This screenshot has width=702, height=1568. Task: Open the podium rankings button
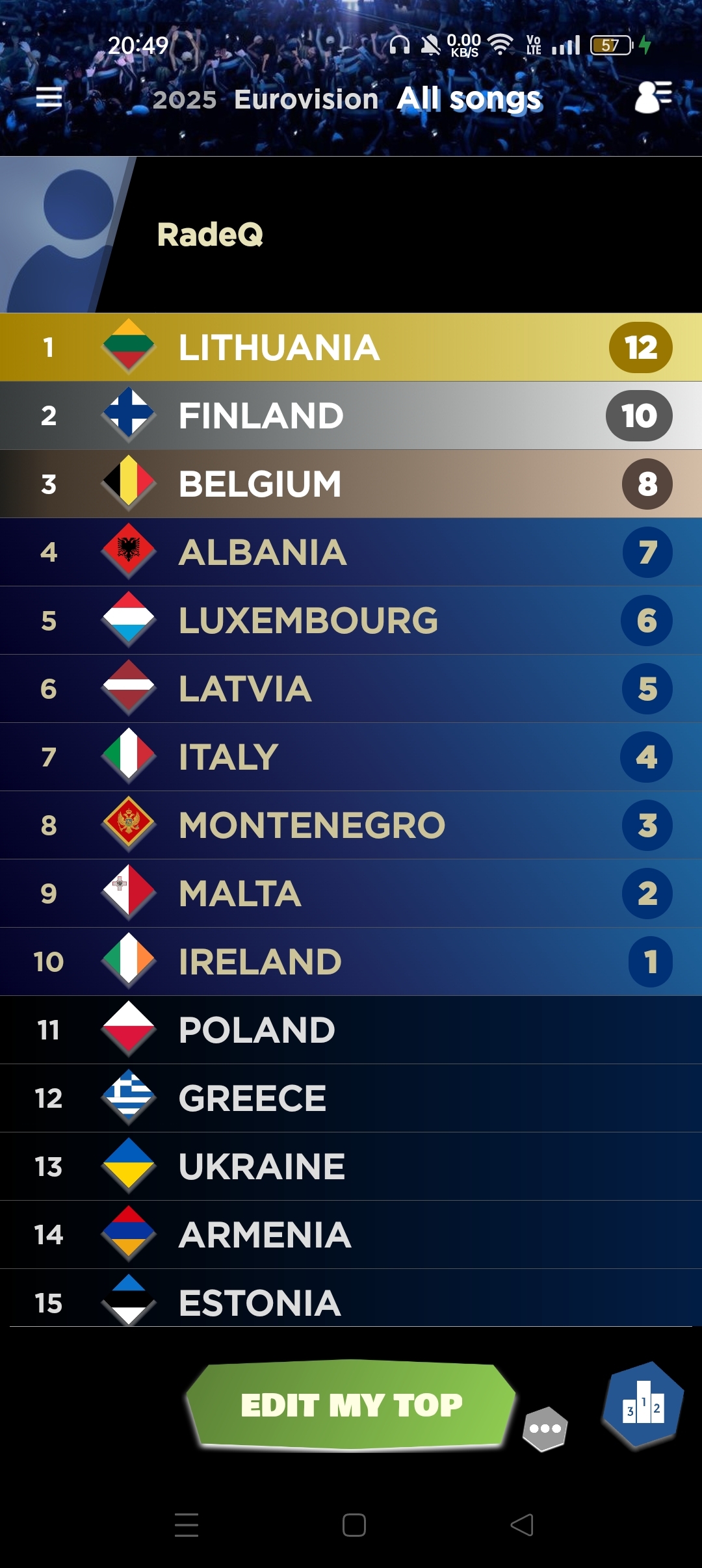coord(643,1406)
